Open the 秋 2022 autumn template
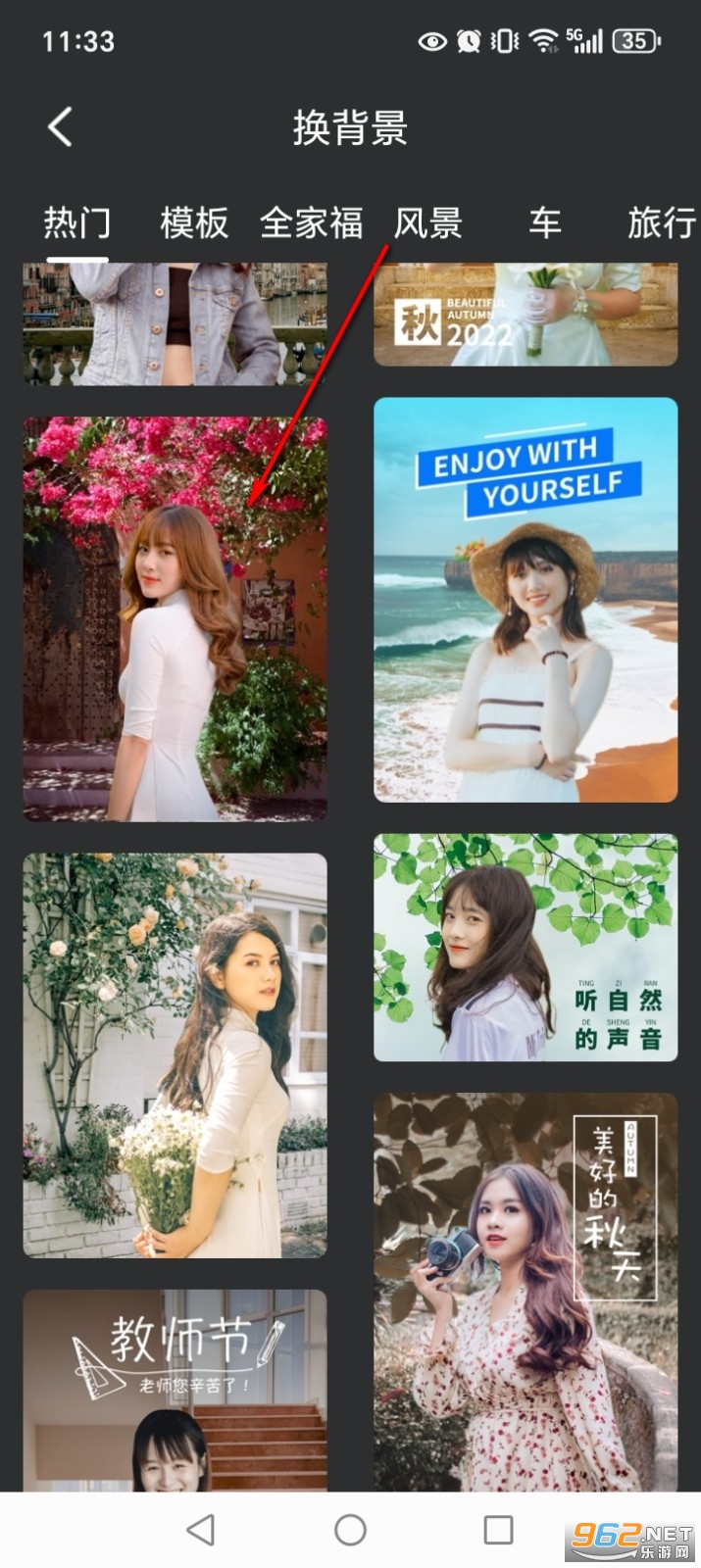Viewport: 701px width, 1568px height. click(526, 315)
